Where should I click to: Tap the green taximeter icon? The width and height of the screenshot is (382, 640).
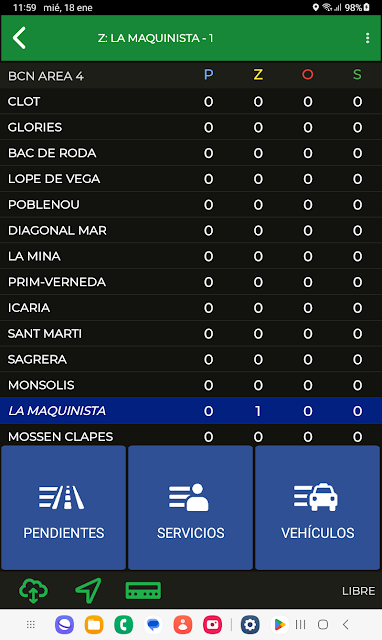(143, 590)
